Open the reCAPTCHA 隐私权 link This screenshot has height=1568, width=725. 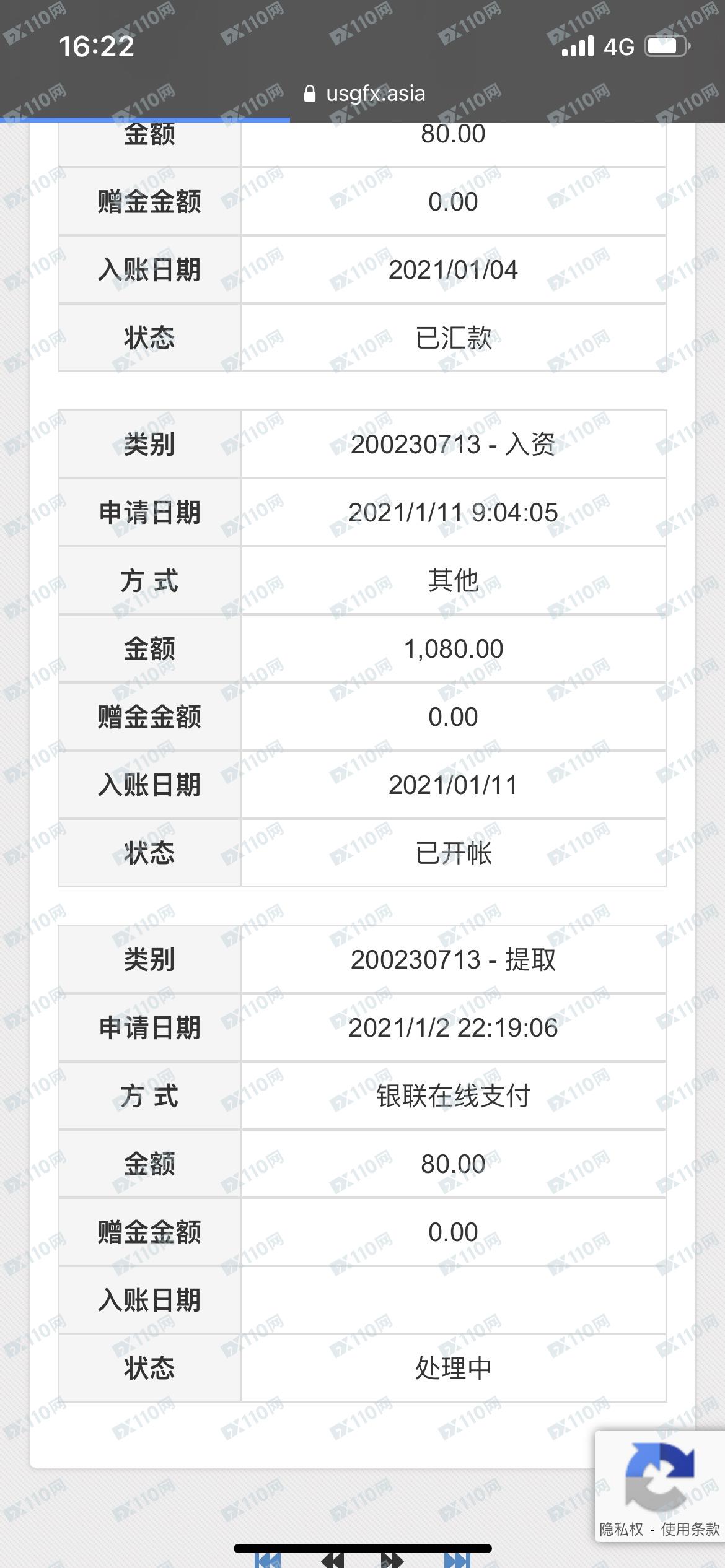pos(622,1529)
